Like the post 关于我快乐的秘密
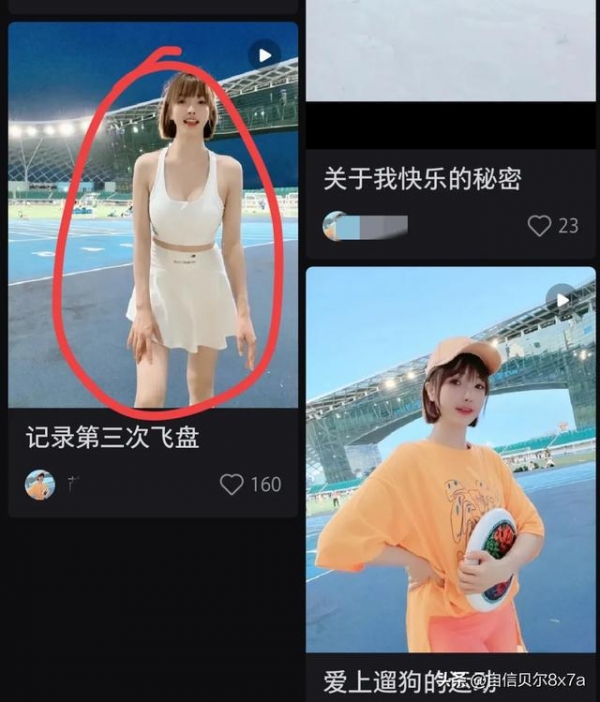Image resolution: width=600 pixels, height=702 pixels. (539, 226)
